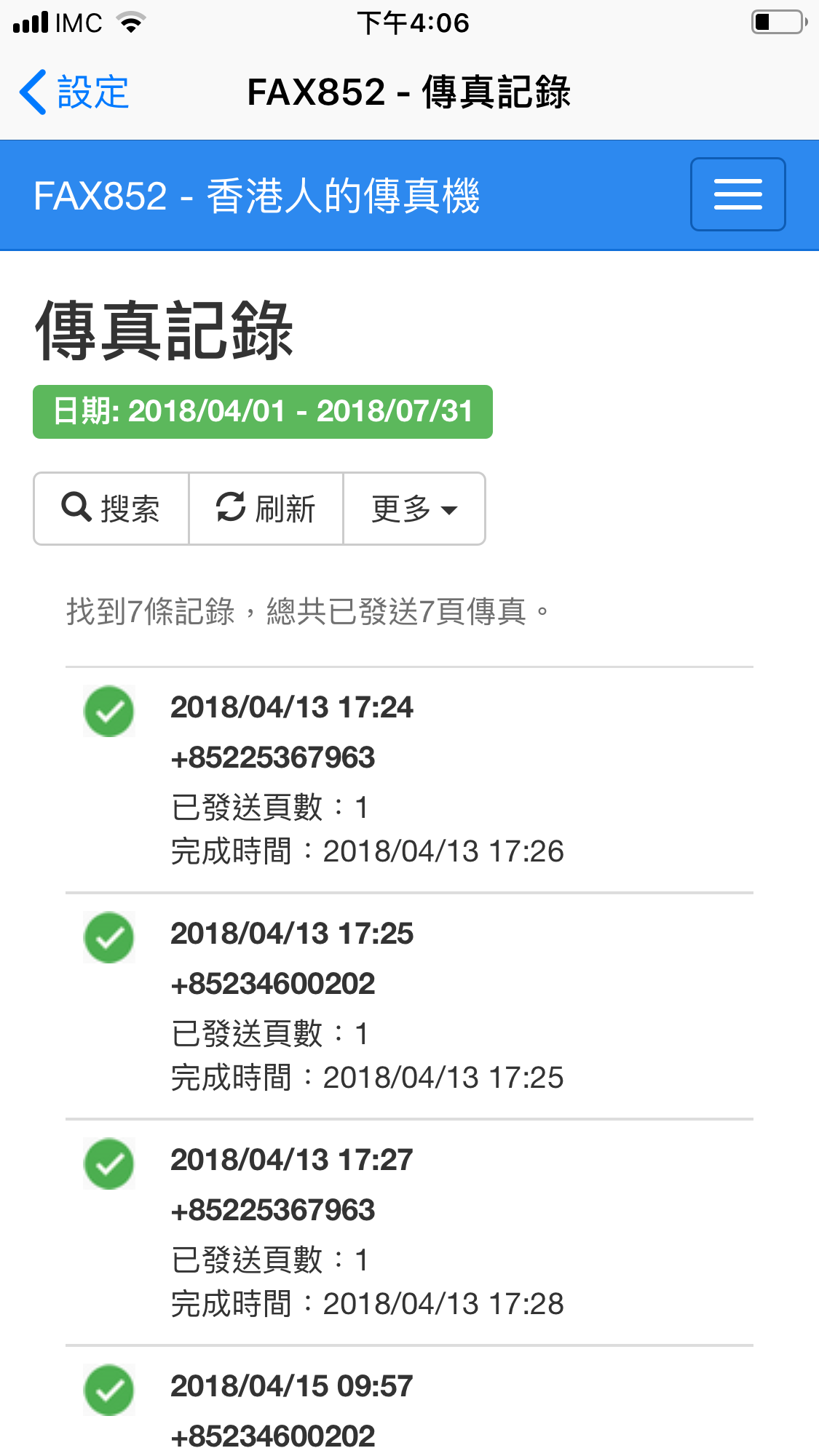Open the fax record sent 2018/04/13 17:25
Image resolution: width=819 pixels, height=1456 pixels.
coord(409,1006)
